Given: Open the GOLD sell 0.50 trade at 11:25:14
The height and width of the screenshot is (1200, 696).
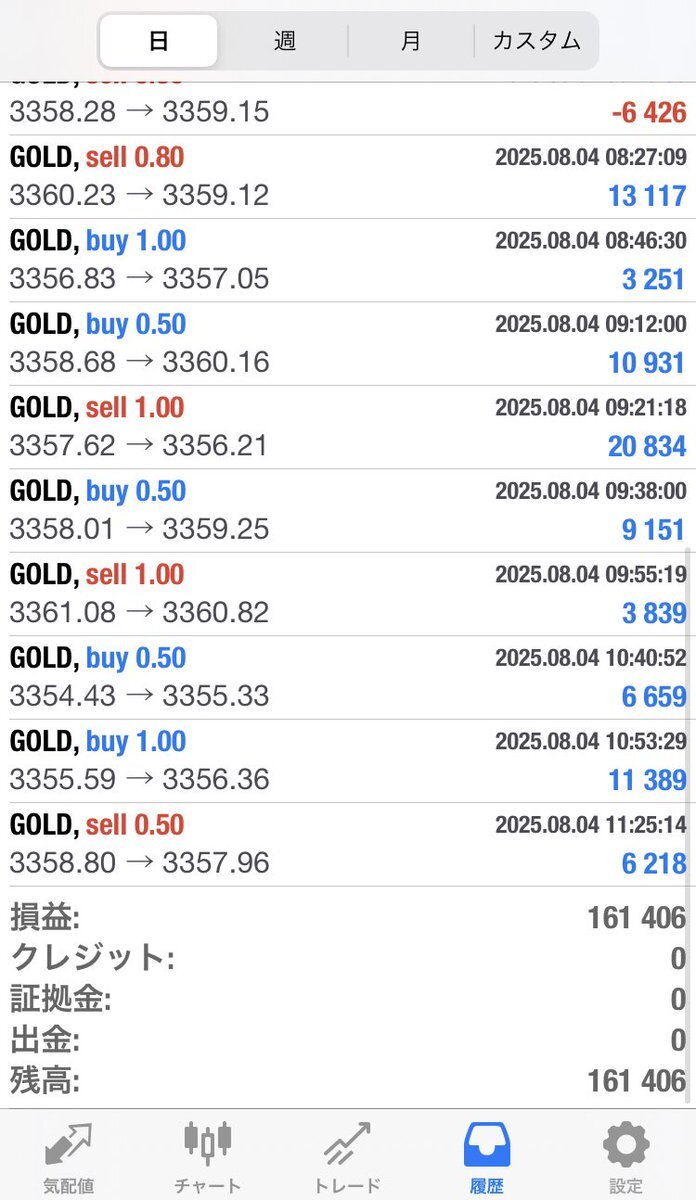Looking at the screenshot, I should (348, 845).
